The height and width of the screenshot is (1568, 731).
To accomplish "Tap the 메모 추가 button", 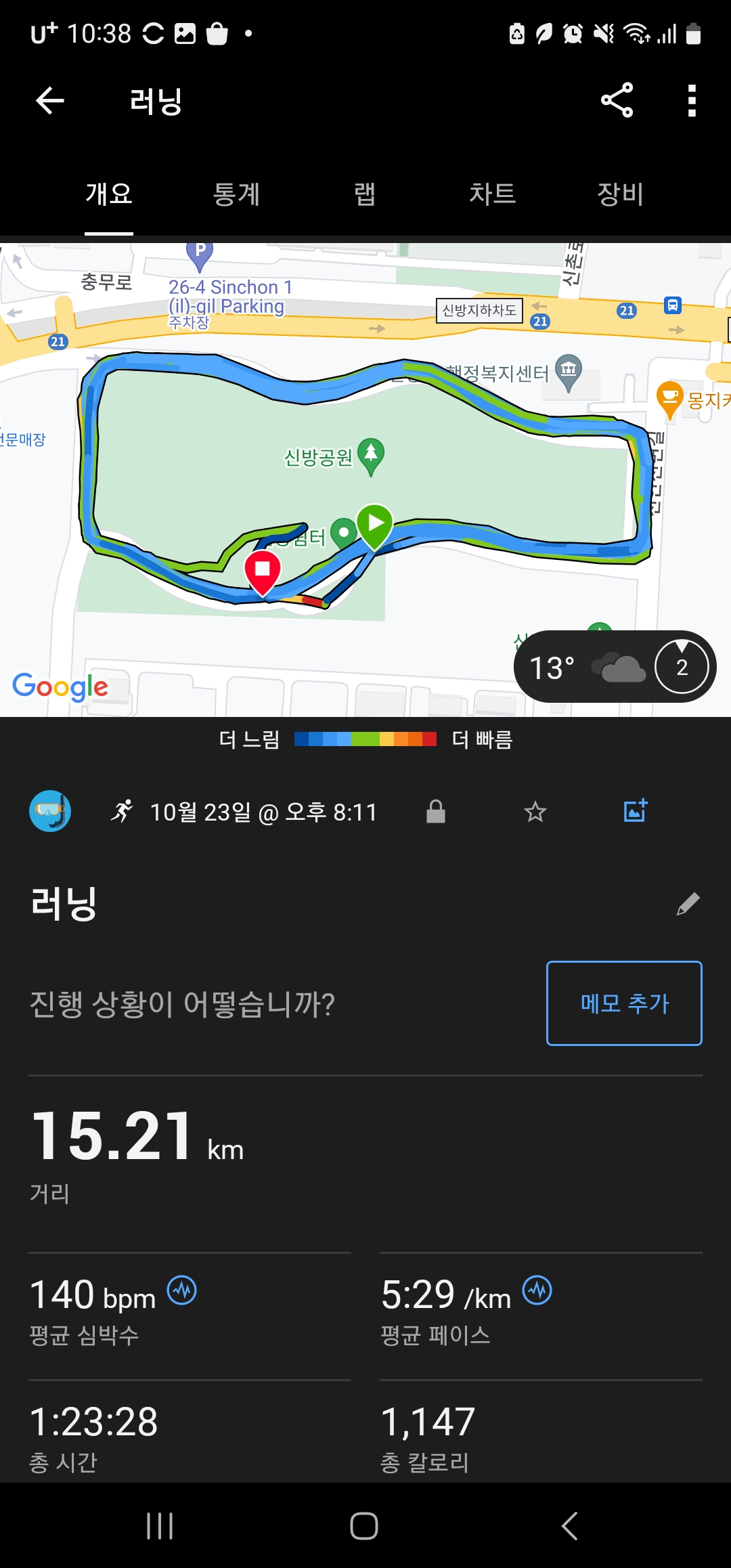I will click(x=624, y=1003).
